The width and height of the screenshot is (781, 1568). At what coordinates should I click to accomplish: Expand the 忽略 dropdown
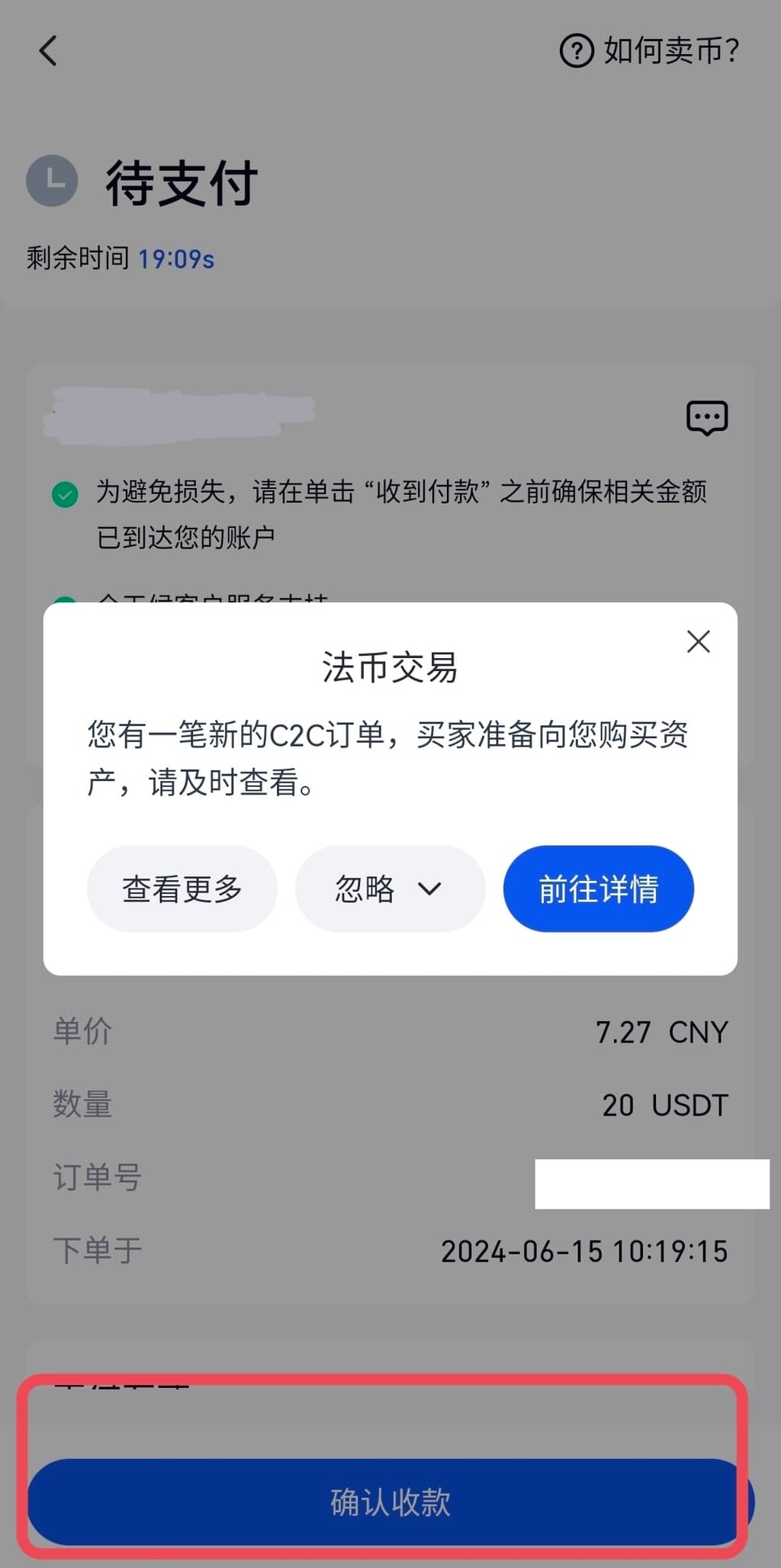point(390,888)
